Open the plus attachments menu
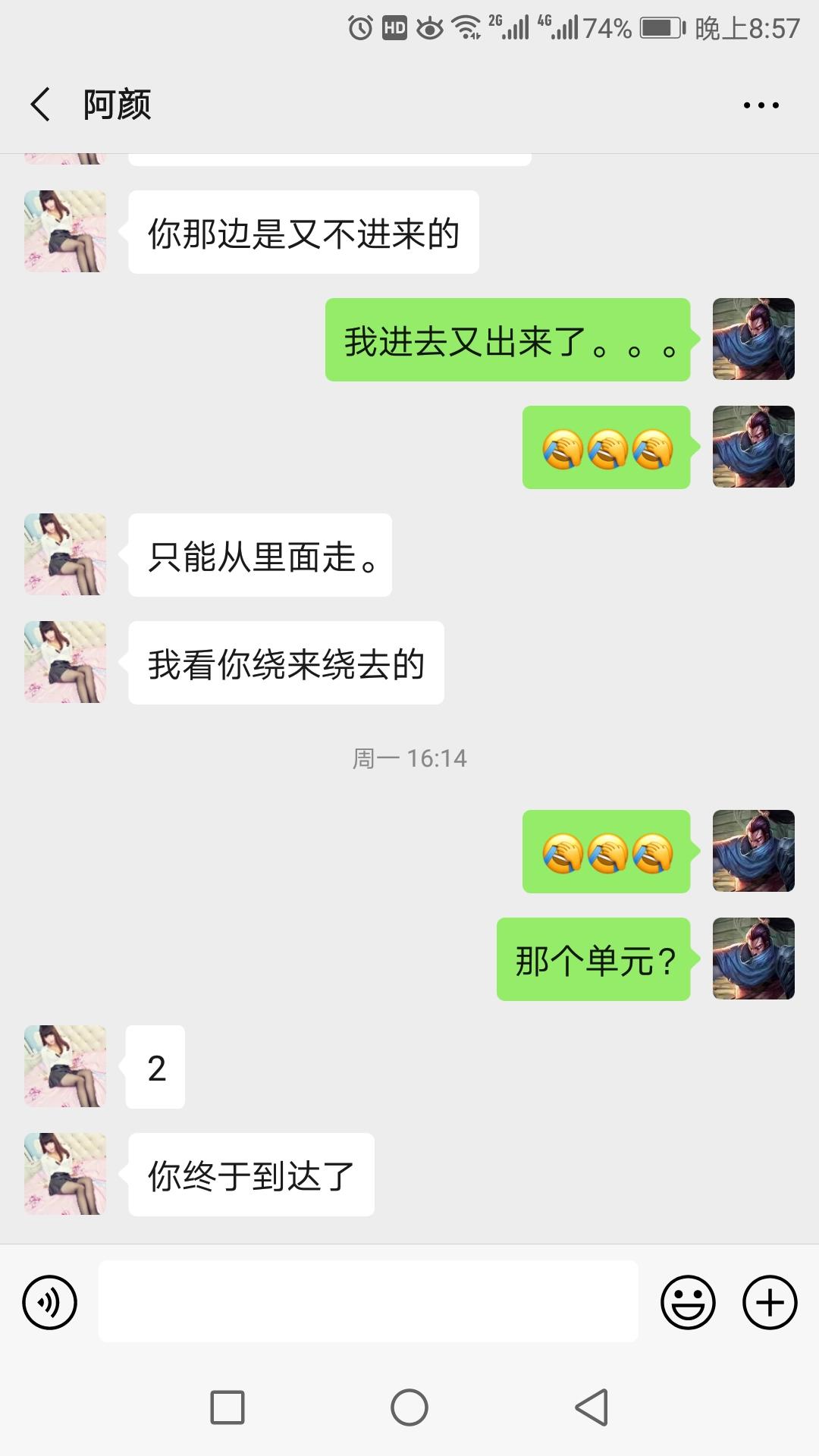Image resolution: width=819 pixels, height=1456 pixels. pos(770,1303)
